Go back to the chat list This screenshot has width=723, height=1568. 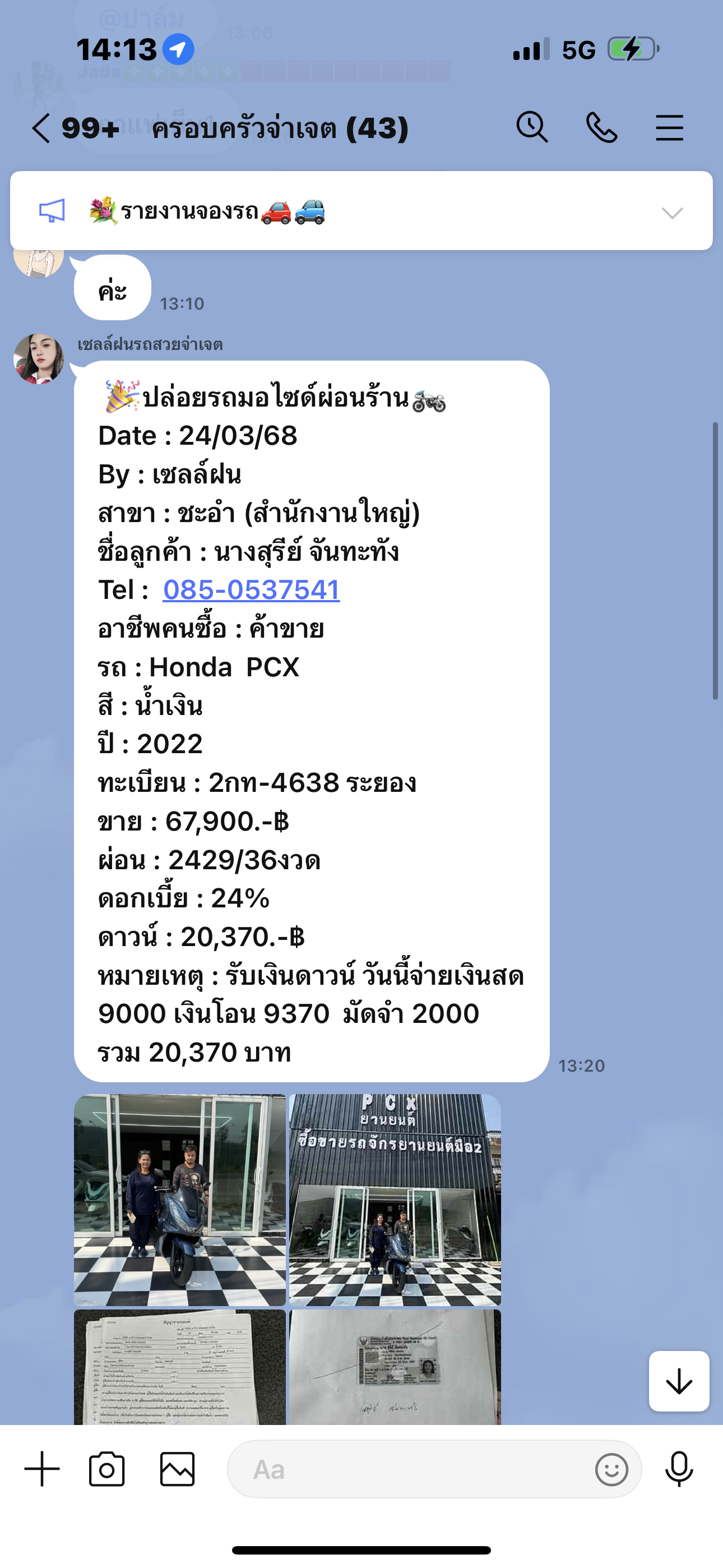[41, 128]
